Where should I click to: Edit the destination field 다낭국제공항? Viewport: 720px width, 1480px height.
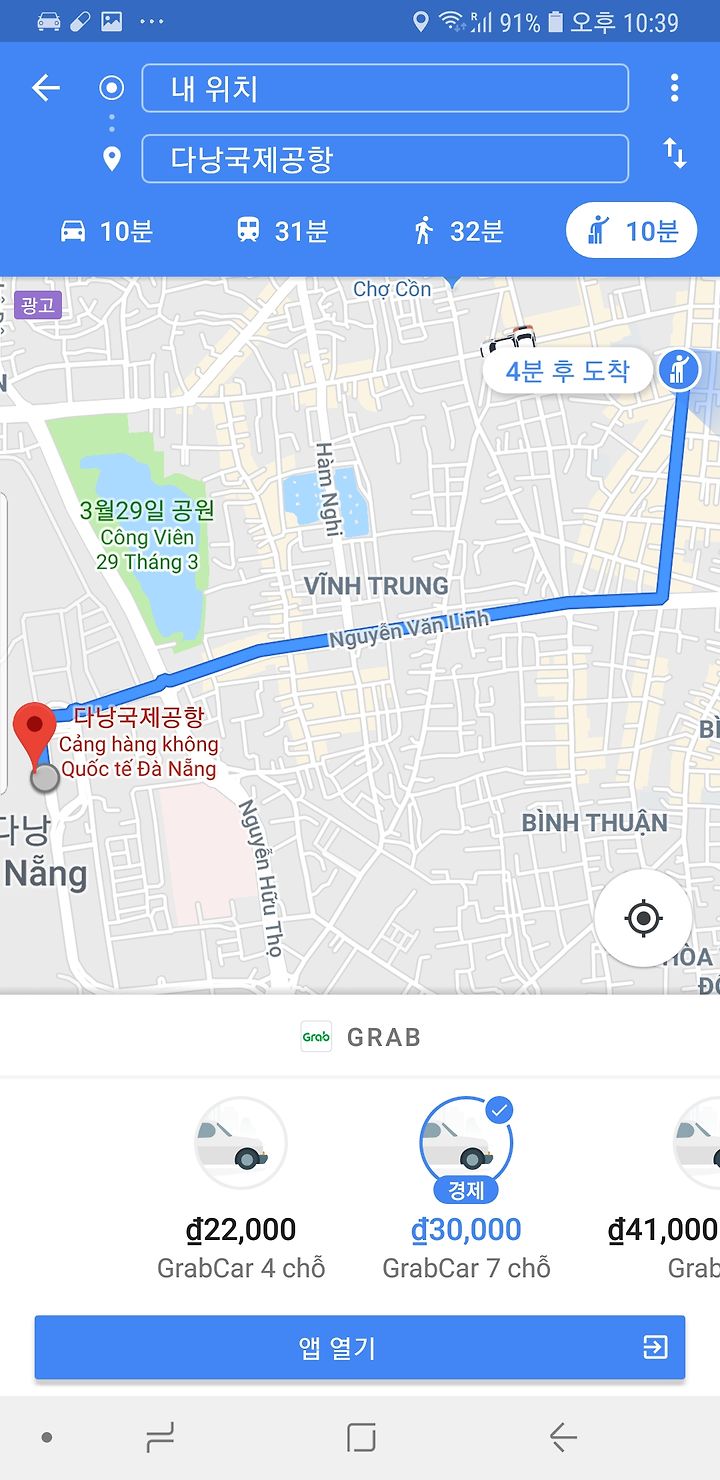(385, 159)
